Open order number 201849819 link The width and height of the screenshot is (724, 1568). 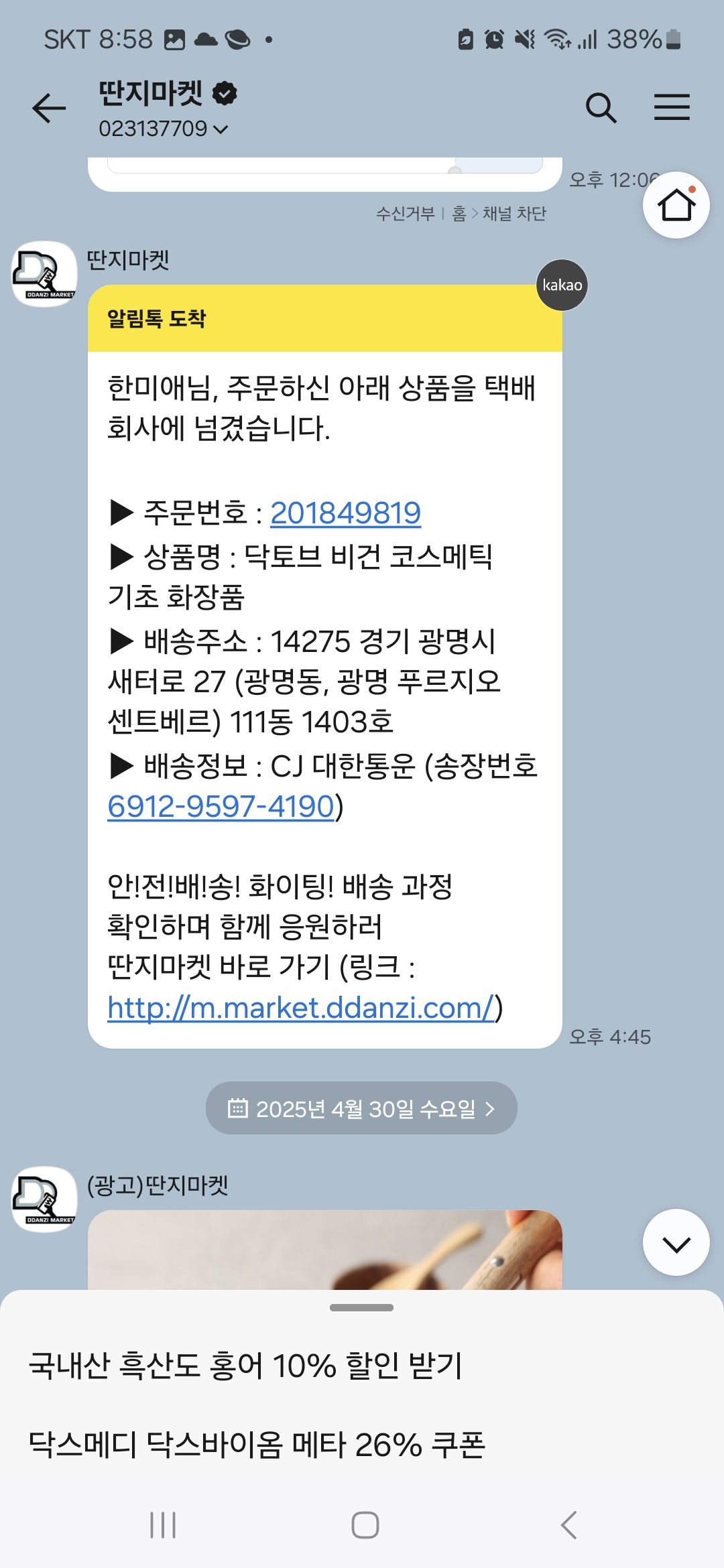click(x=345, y=513)
